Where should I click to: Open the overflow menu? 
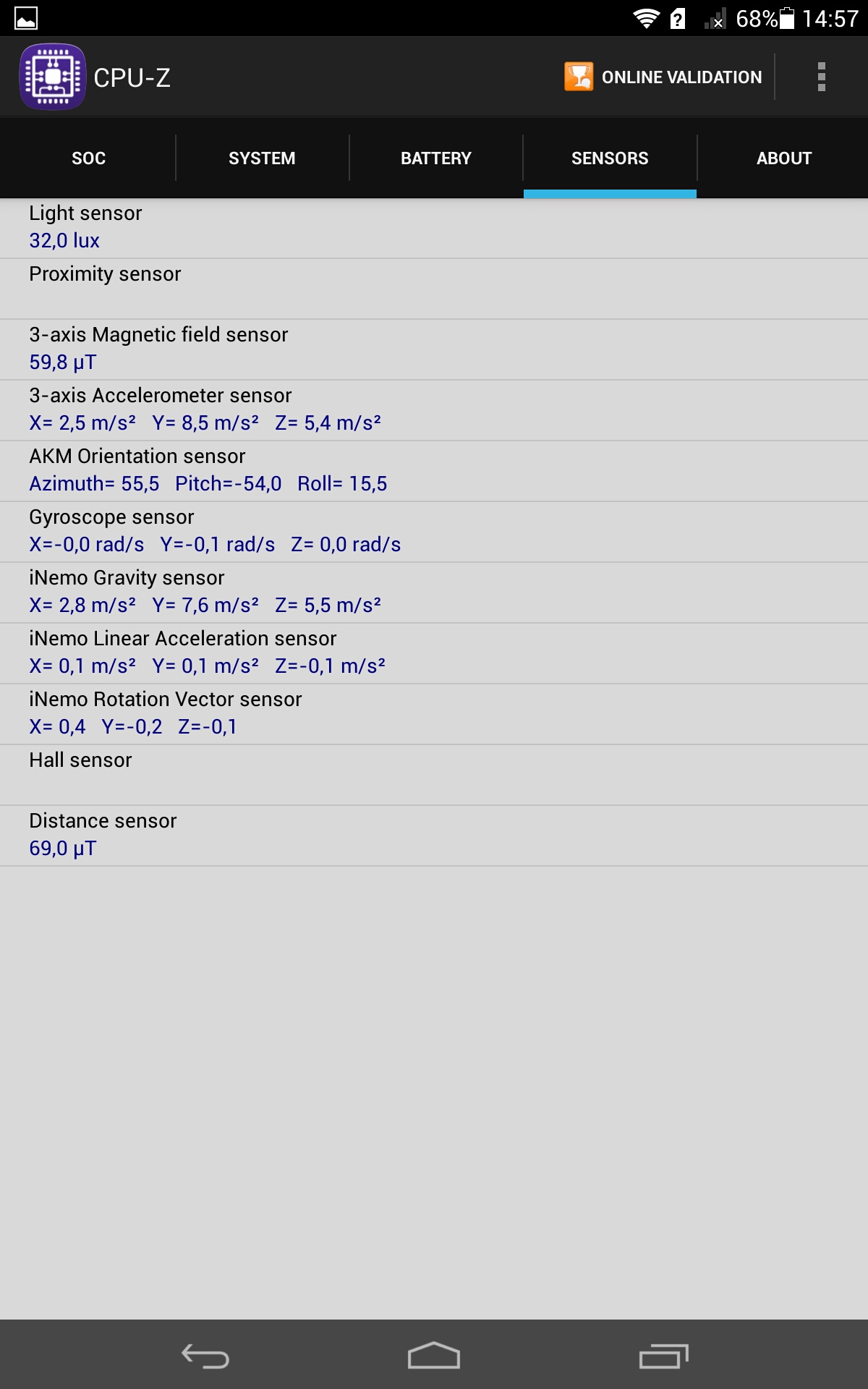pos(821,77)
